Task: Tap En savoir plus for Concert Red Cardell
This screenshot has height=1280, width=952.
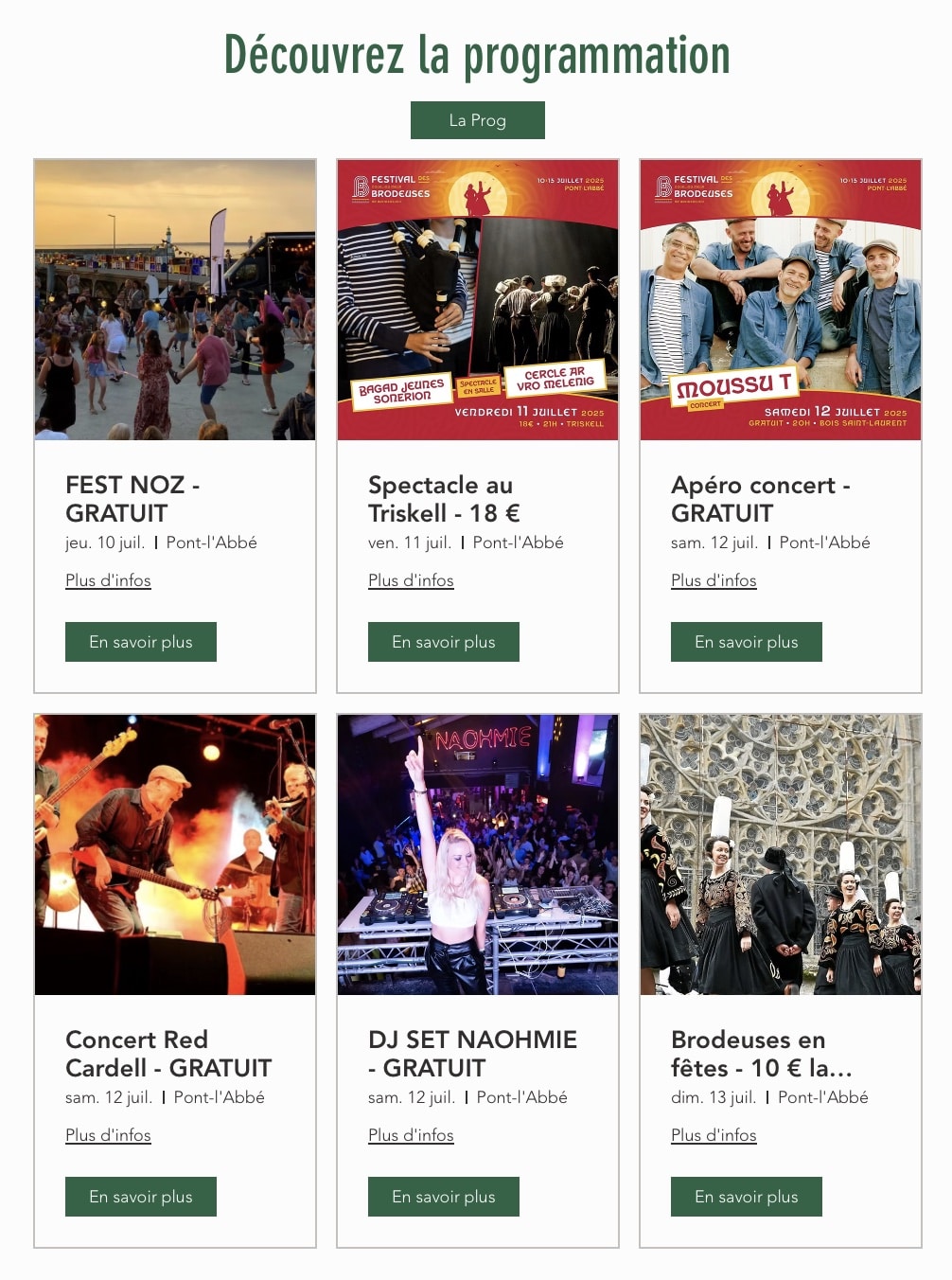Action: tap(140, 1197)
